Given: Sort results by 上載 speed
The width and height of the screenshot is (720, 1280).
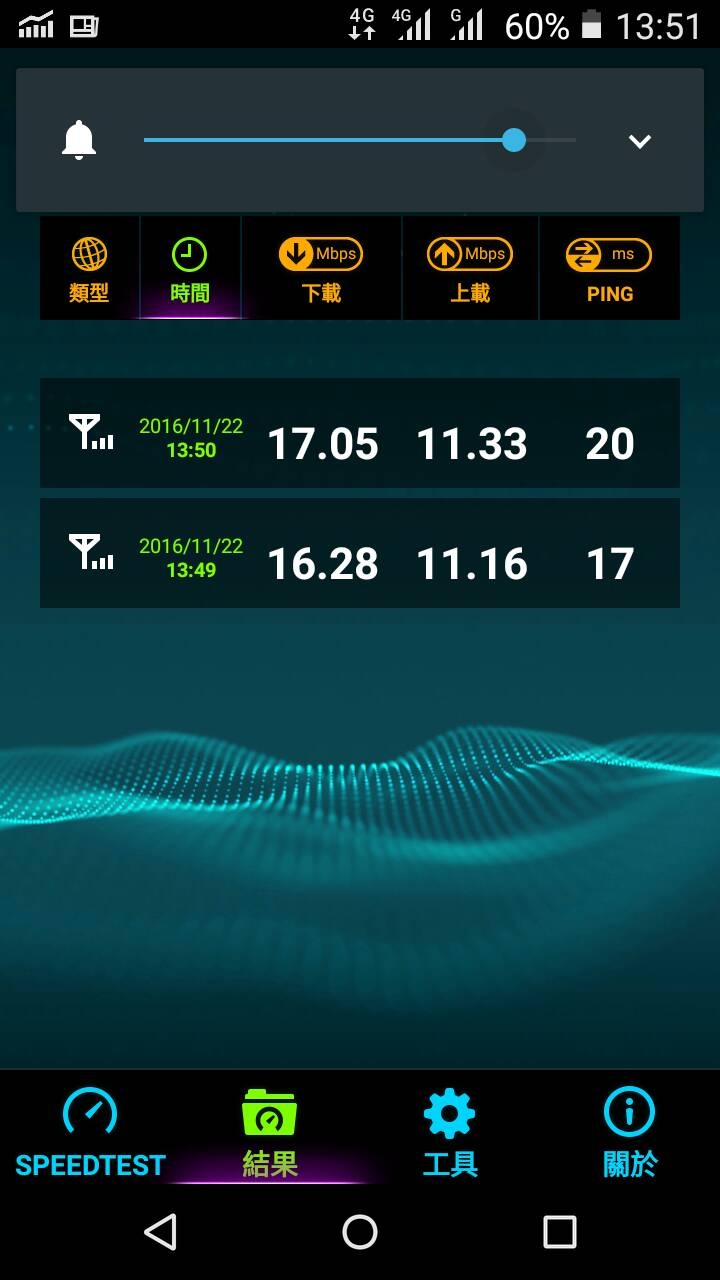Looking at the screenshot, I should [470, 270].
